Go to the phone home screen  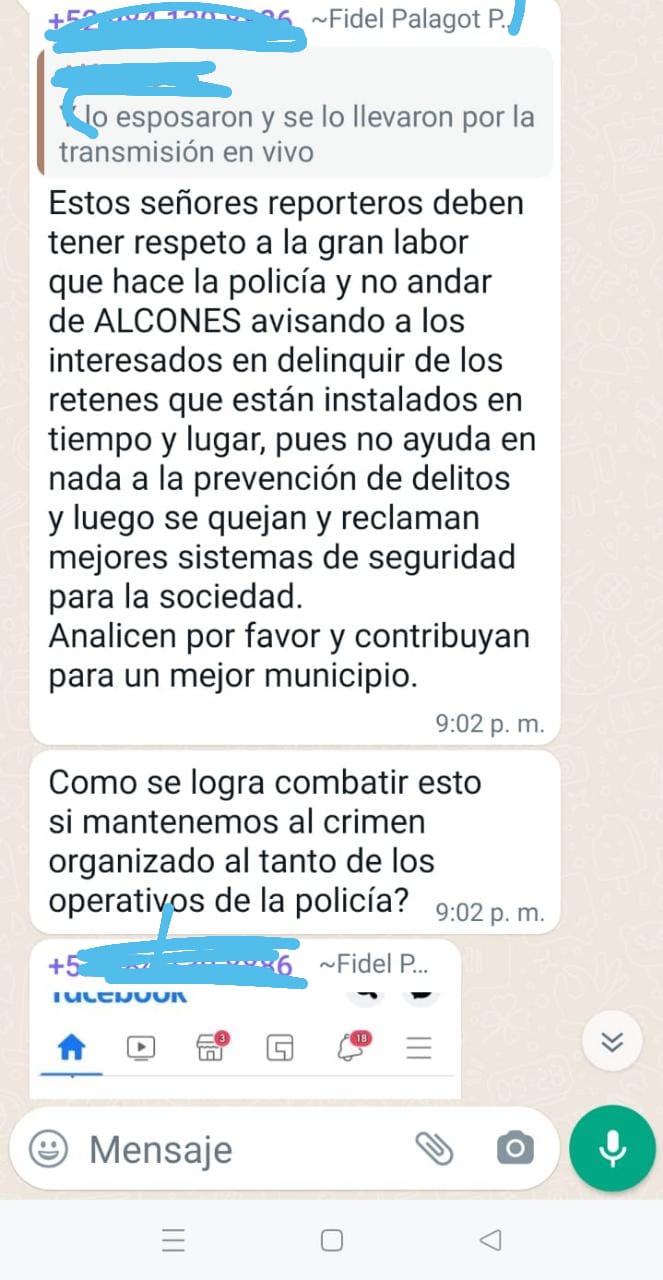coord(332,1241)
